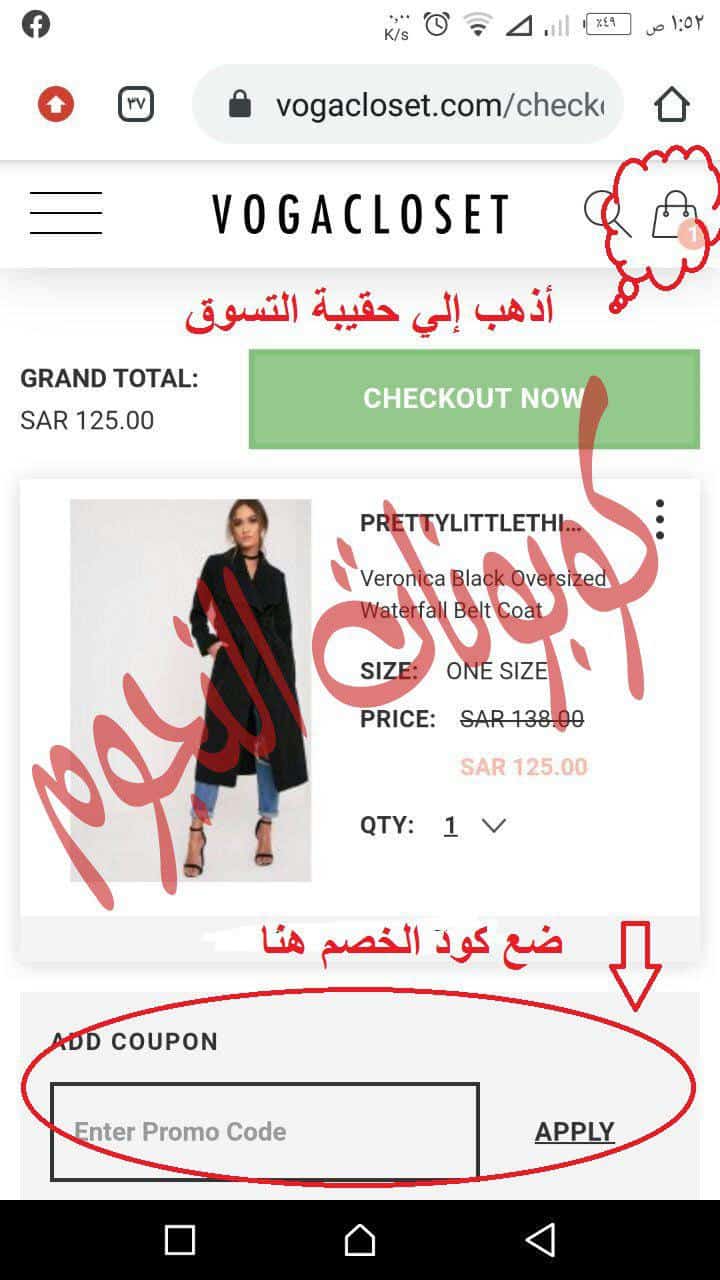Image resolution: width=720 pixels, height=1280 pixels.
Task: Focus the Enter Promo Code field
Action: [x=265, y=1132]
